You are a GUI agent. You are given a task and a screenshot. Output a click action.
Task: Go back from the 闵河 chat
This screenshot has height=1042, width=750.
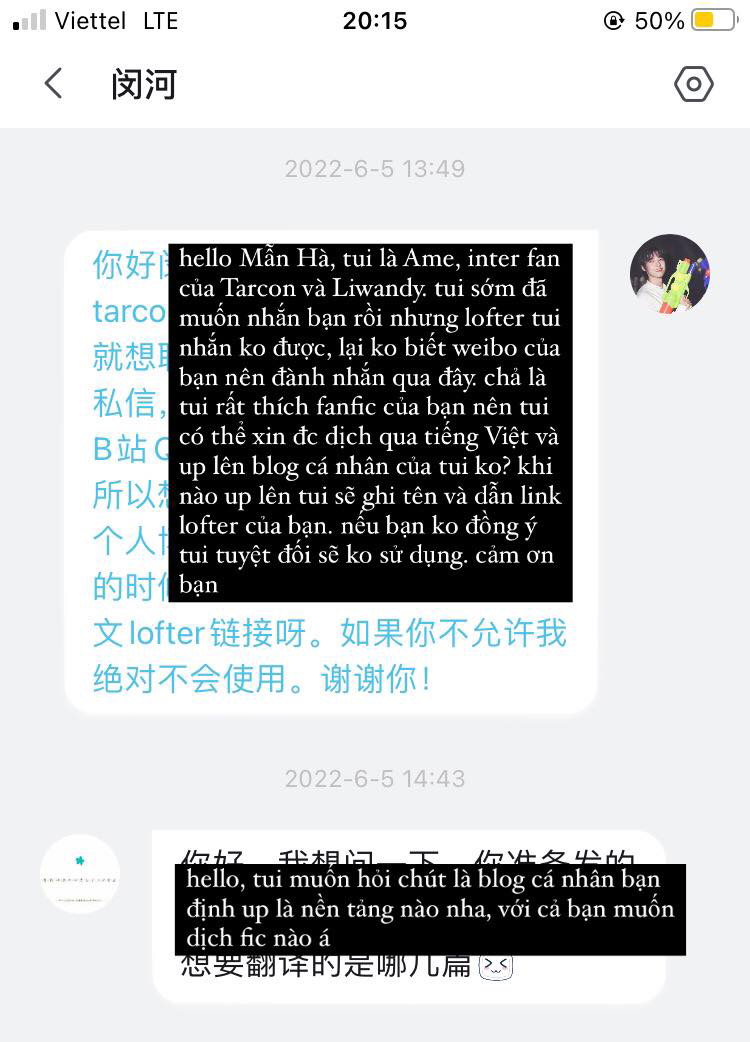(x=54, y=84)
